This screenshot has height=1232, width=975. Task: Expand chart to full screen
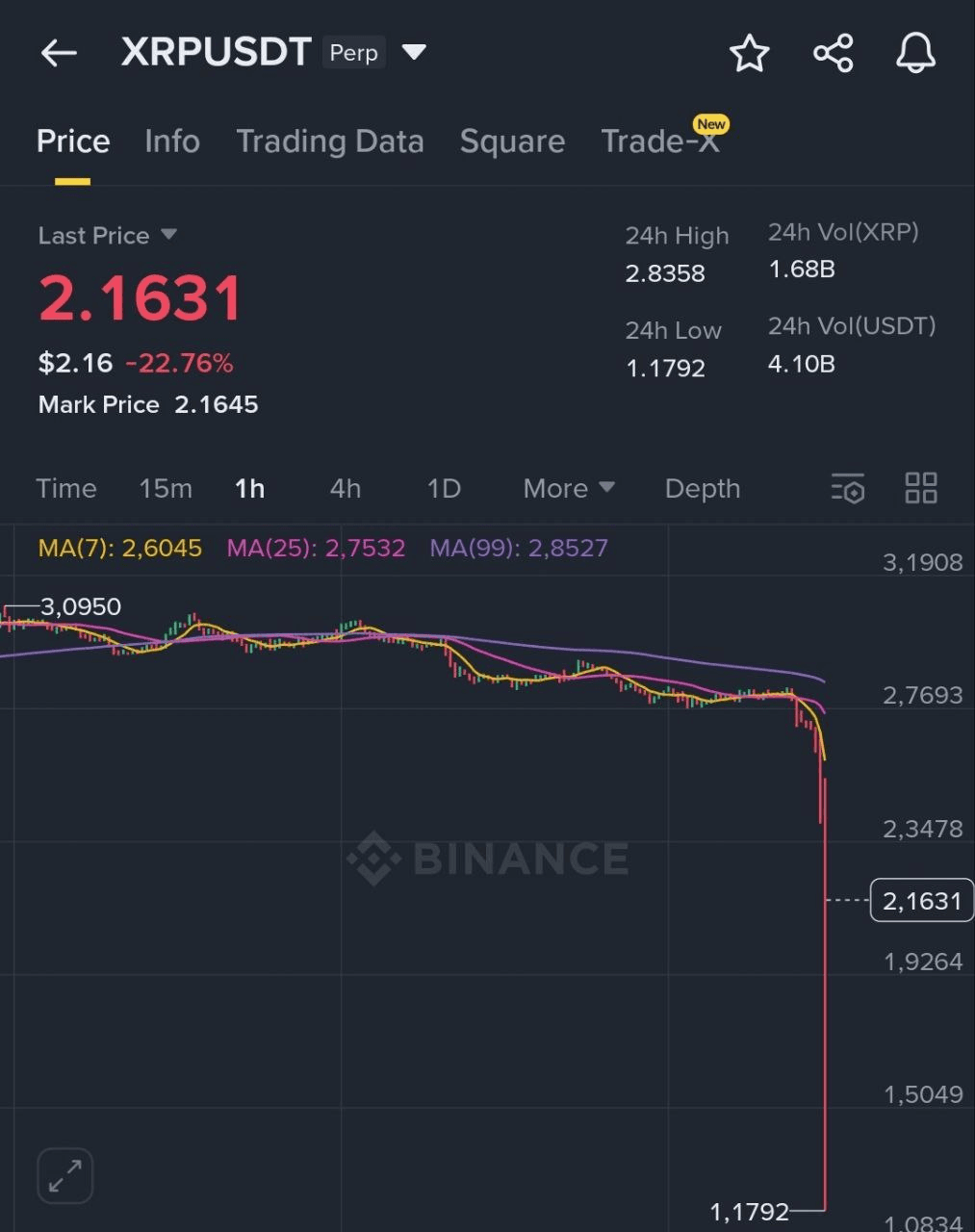tap(65, 1175)
